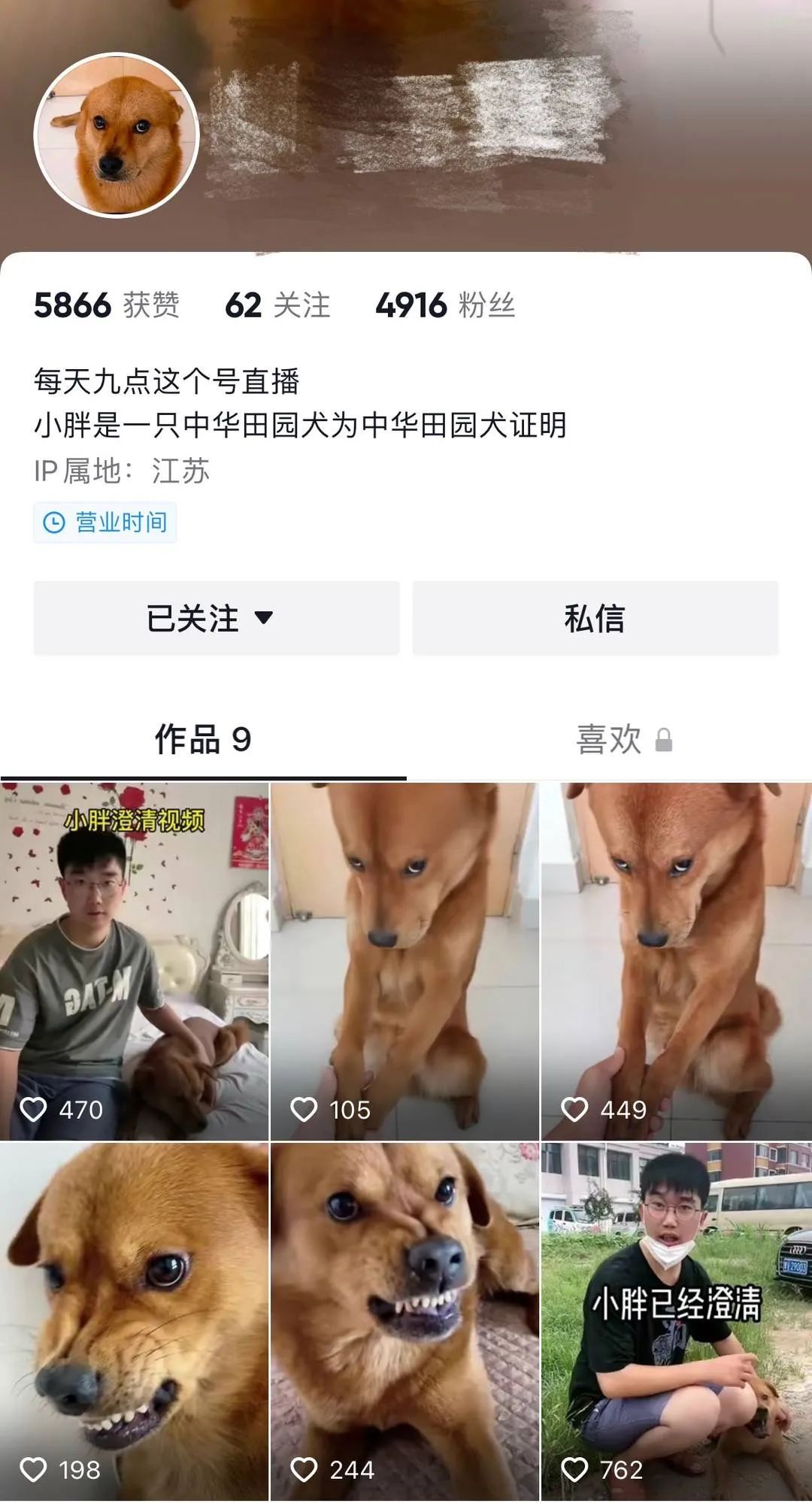Viewport: 812px width, 1503px height.
Task: Open the 已关注 follow options dropdown
Action: coord(216,618)
